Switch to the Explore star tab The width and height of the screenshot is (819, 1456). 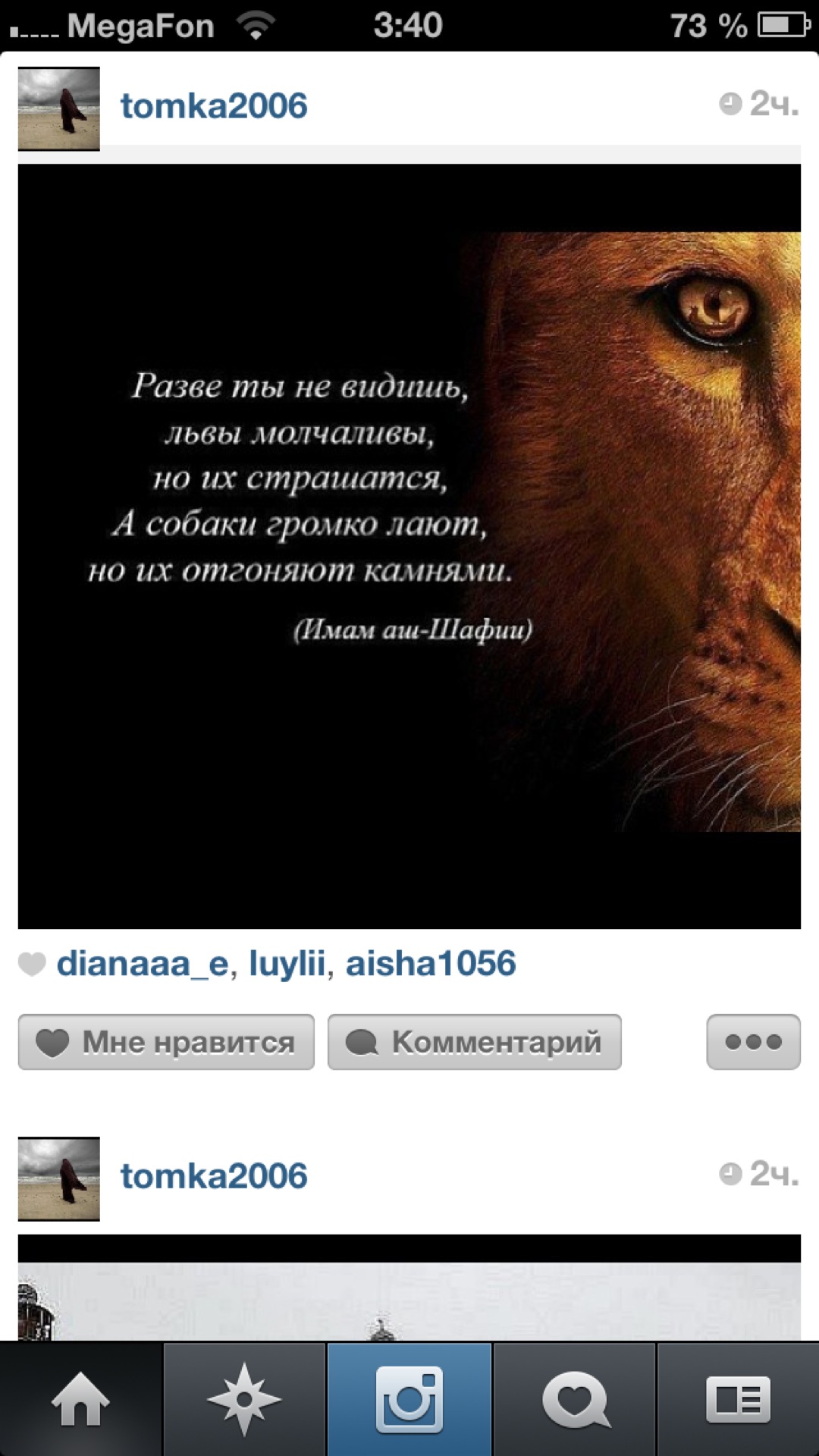coord(244,1400)
